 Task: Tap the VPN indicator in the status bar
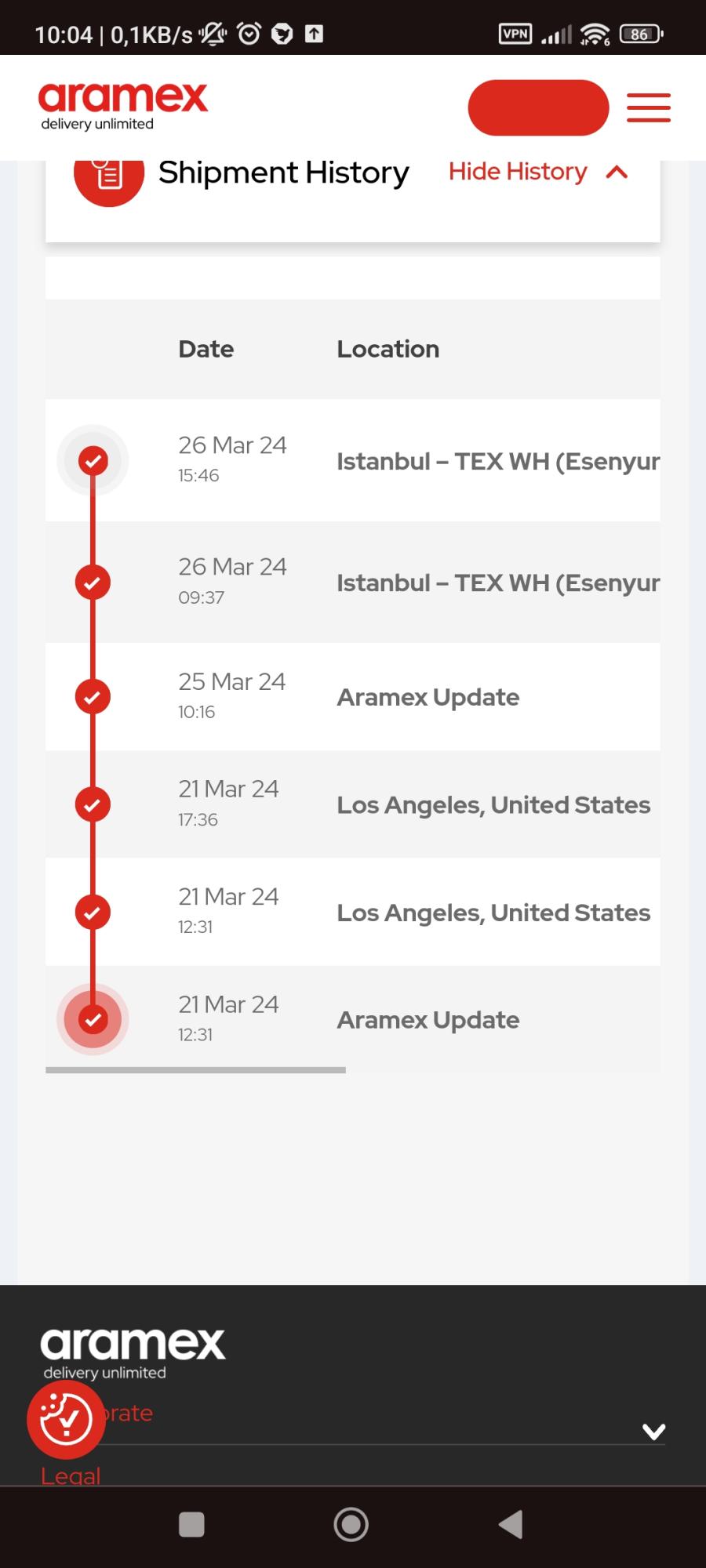514,34
